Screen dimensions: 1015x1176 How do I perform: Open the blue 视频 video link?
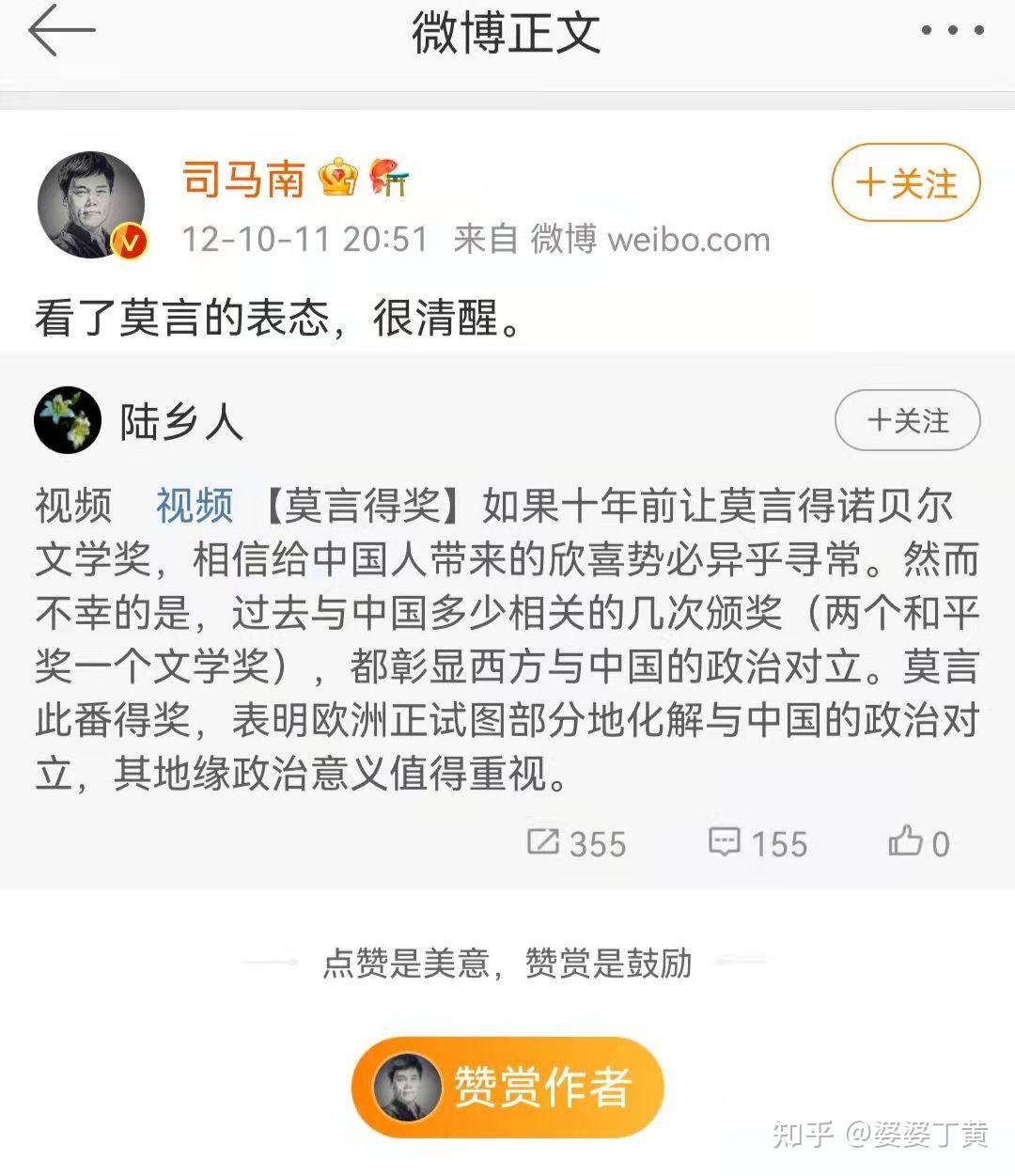194,505
